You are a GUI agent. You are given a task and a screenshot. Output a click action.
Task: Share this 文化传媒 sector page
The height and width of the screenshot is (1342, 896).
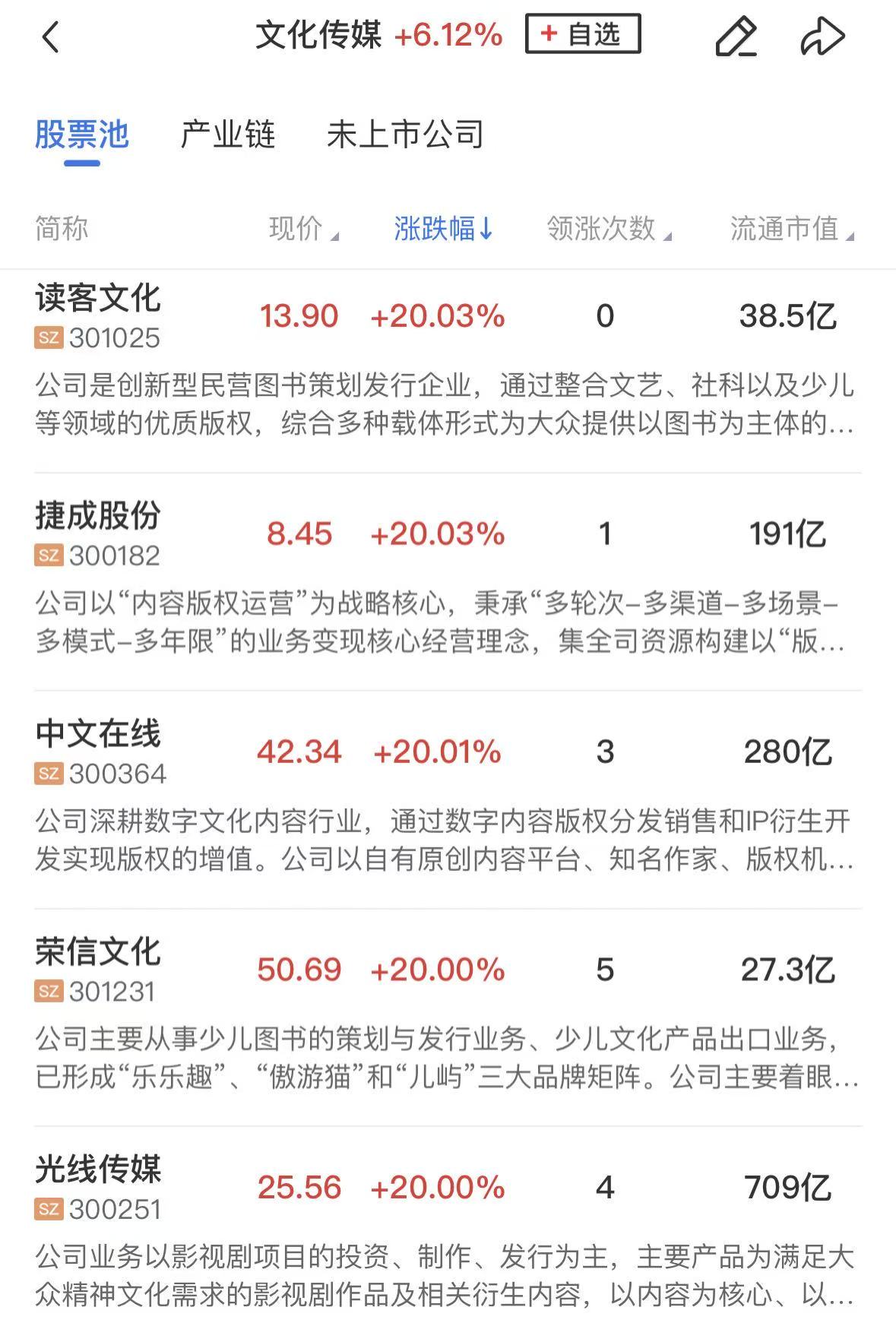[x=822, y=36]
